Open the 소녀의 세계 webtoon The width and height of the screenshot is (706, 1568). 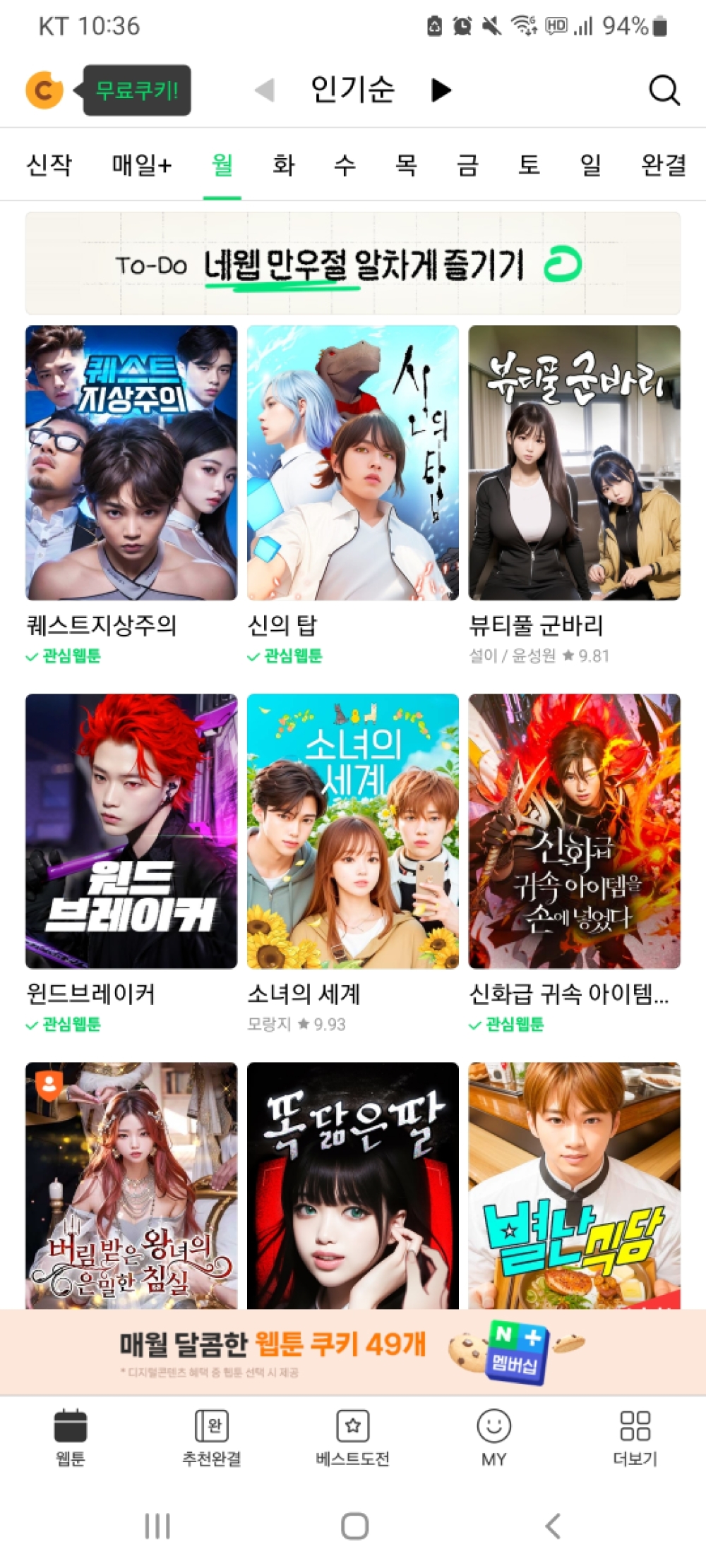[353, 831]
